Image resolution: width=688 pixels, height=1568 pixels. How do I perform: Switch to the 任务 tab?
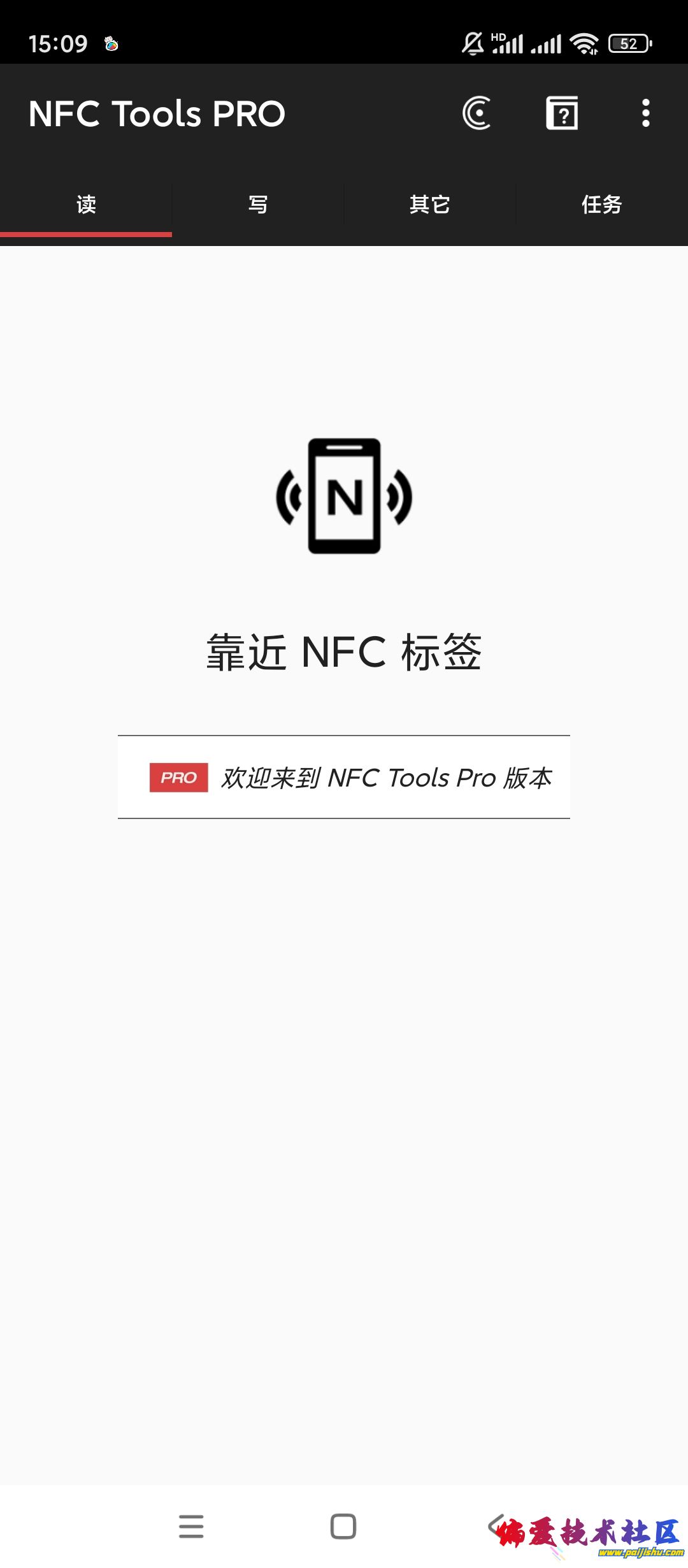coord(601,205)
